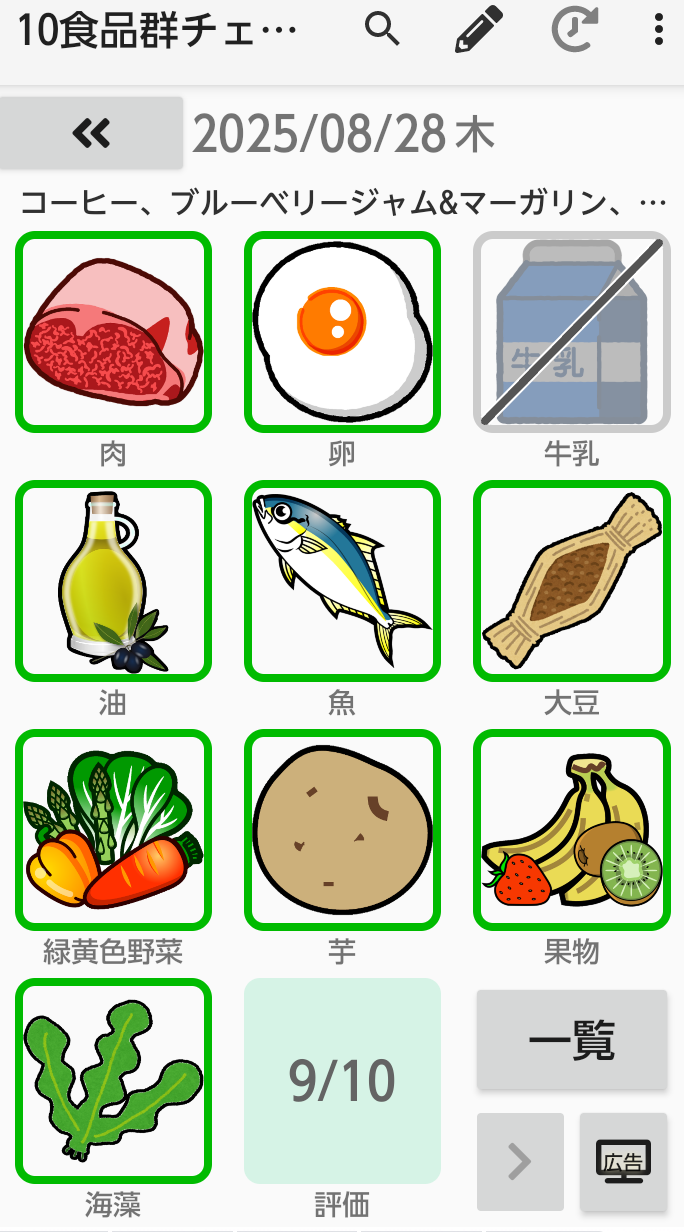Toggle the 緑黄色野菜 vegetables tile

tap(113, 829)
